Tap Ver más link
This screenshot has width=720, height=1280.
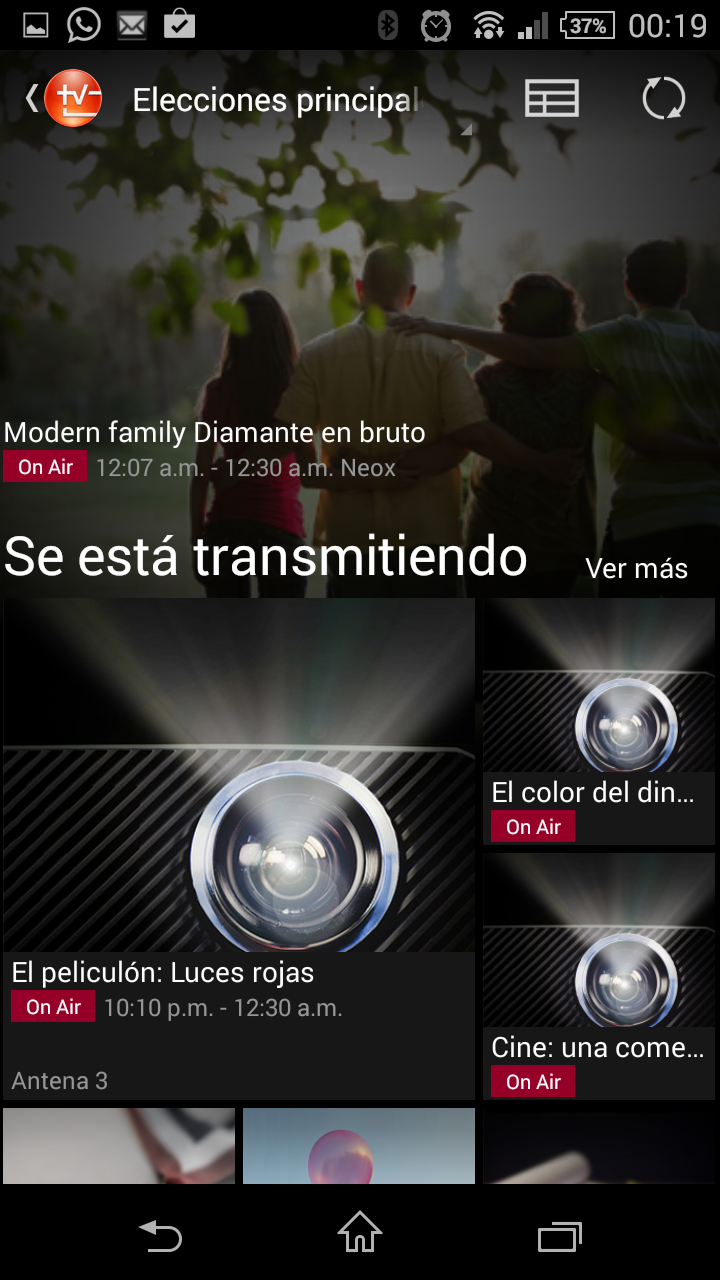click(x=636, y=568)
